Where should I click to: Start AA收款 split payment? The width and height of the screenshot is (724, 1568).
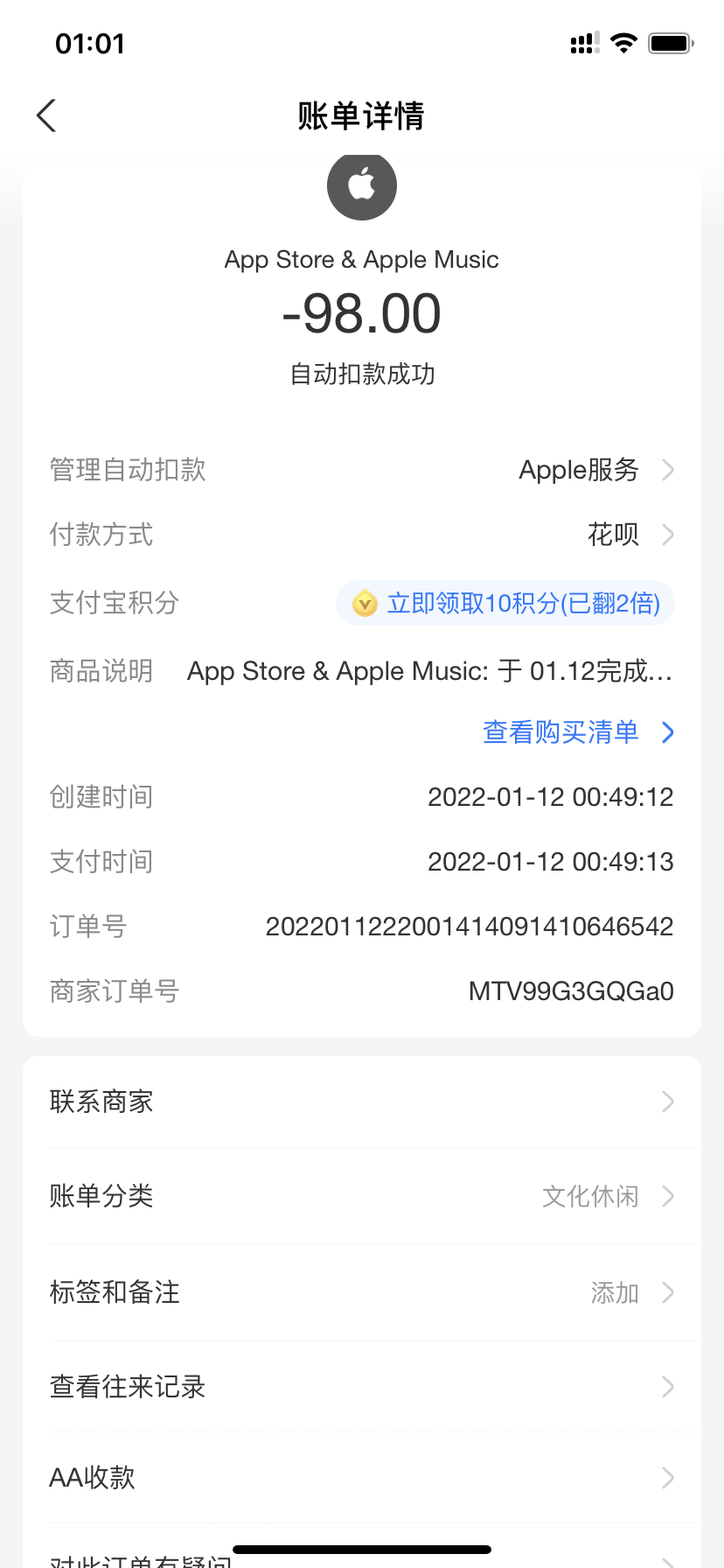362,1478
